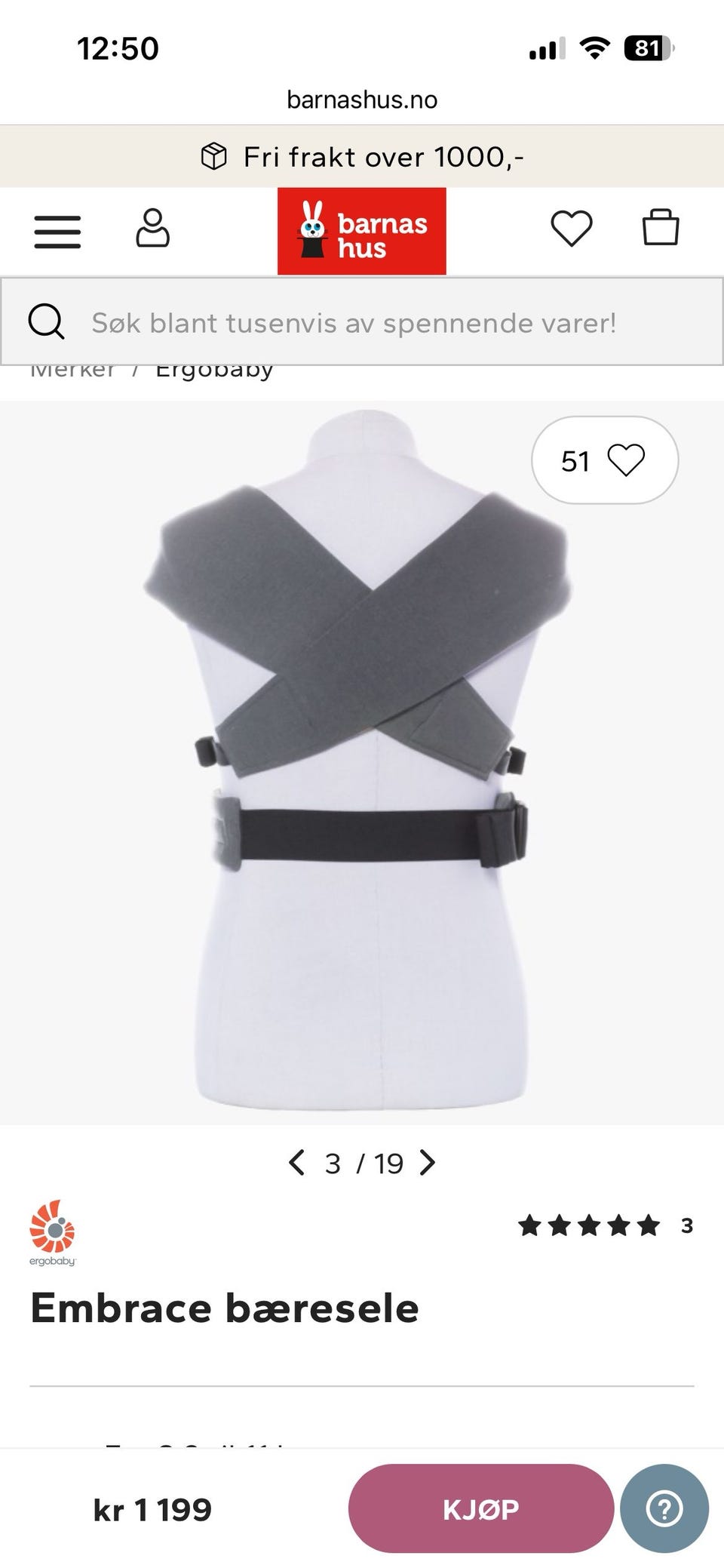Open the user account icon
724x1568 pixels.
[152, 229]
